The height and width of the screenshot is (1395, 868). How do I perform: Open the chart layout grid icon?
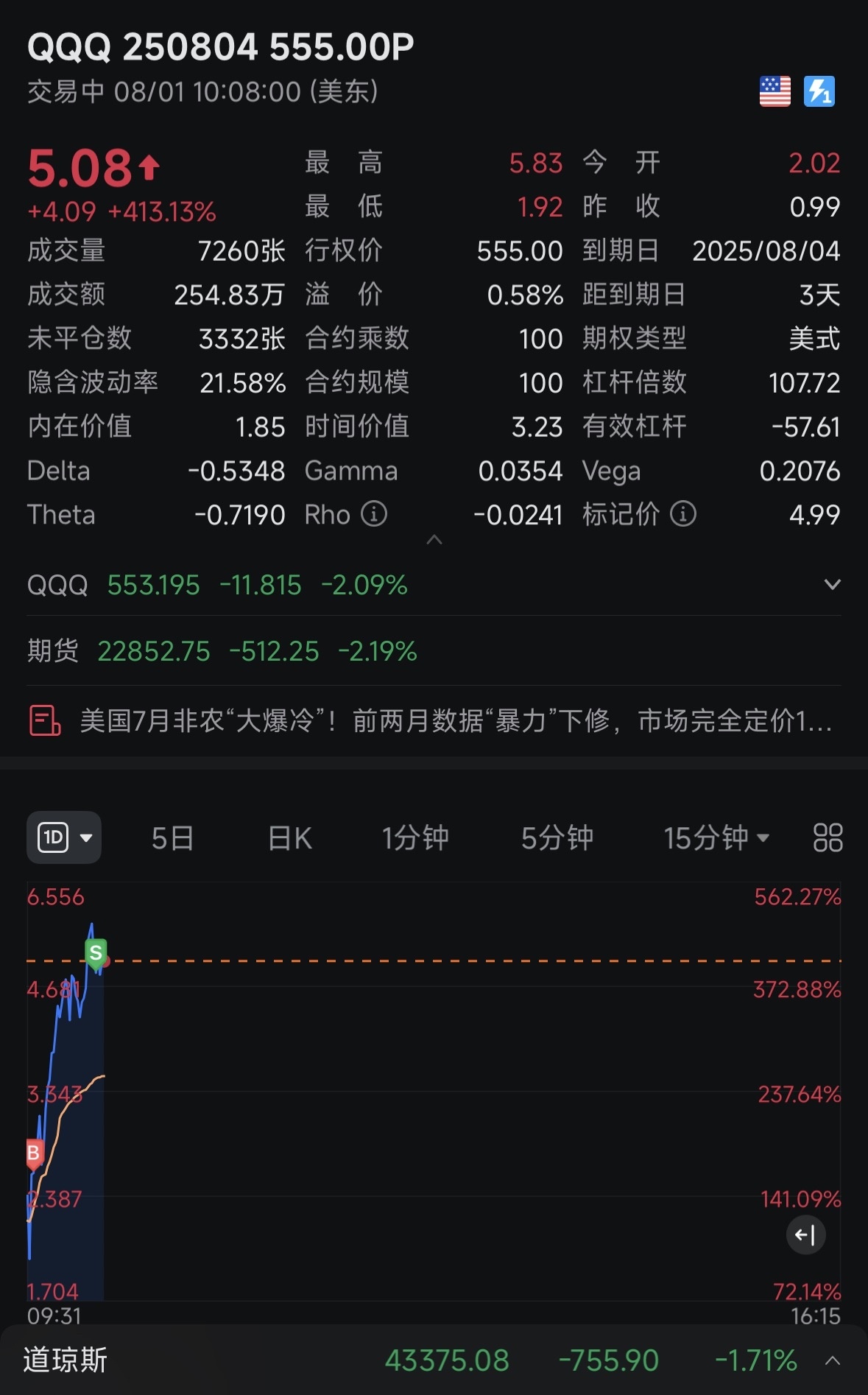pyautogui.click(x=828, y=837)
